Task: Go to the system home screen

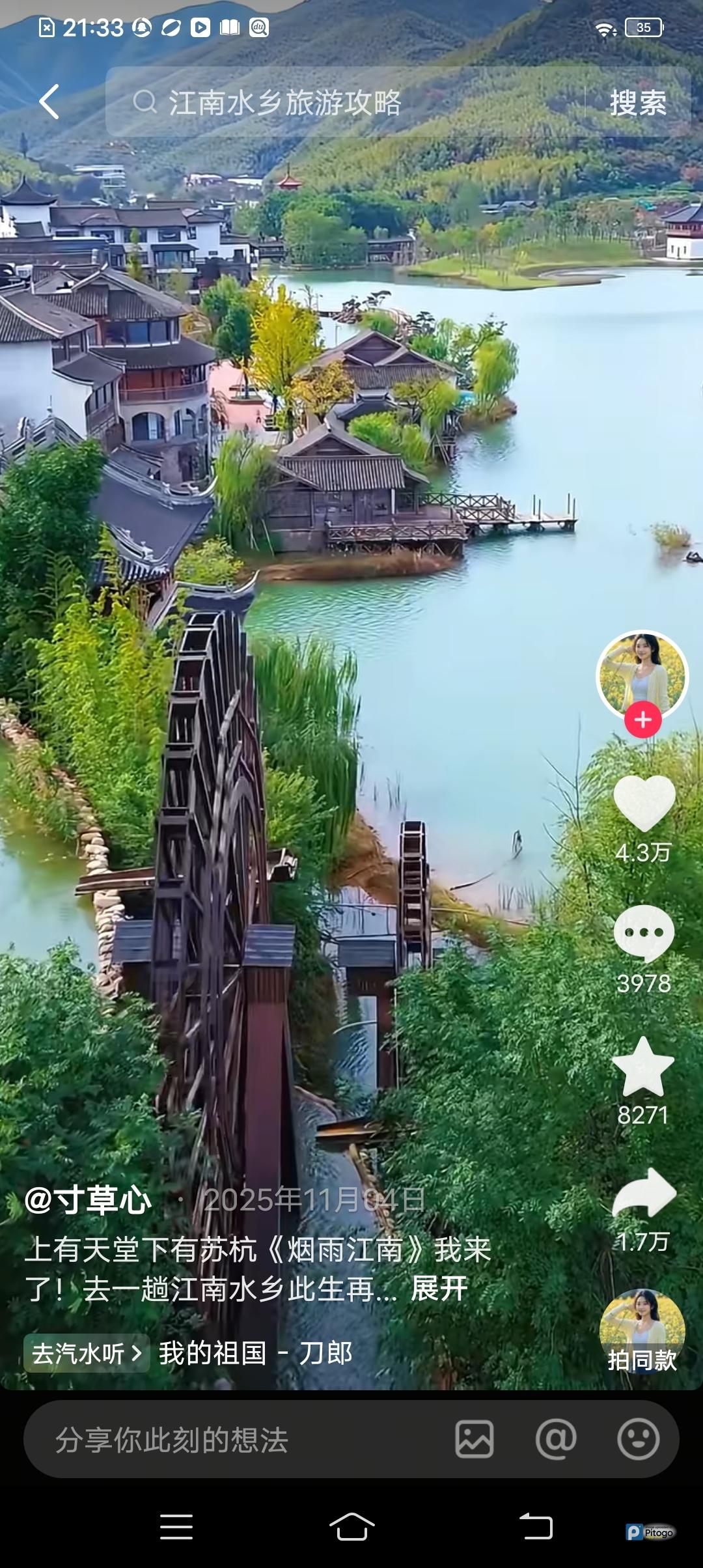Action: tap(351, 1526)
